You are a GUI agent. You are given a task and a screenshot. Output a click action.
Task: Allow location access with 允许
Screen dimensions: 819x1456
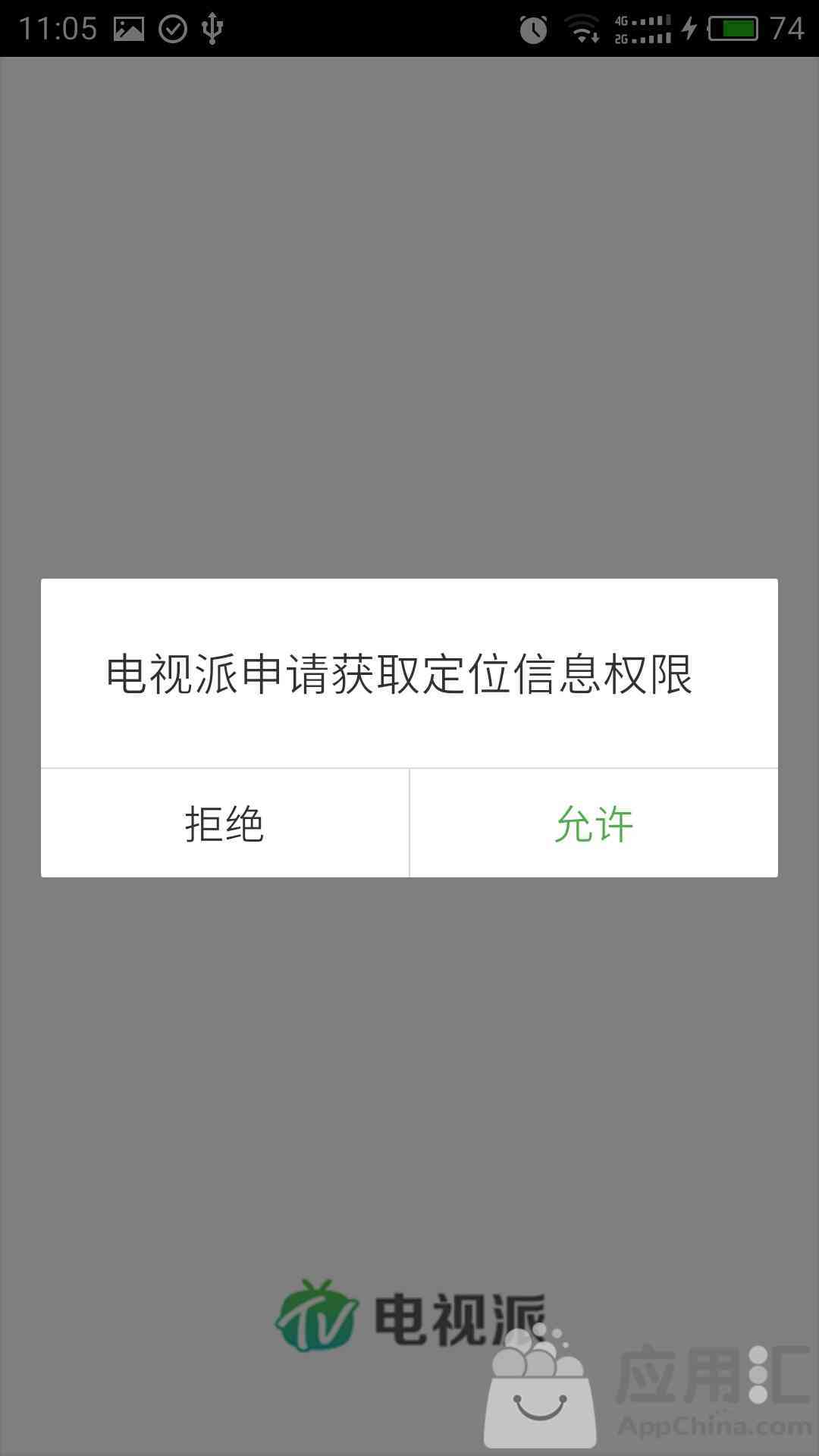[x=594, y=824]
